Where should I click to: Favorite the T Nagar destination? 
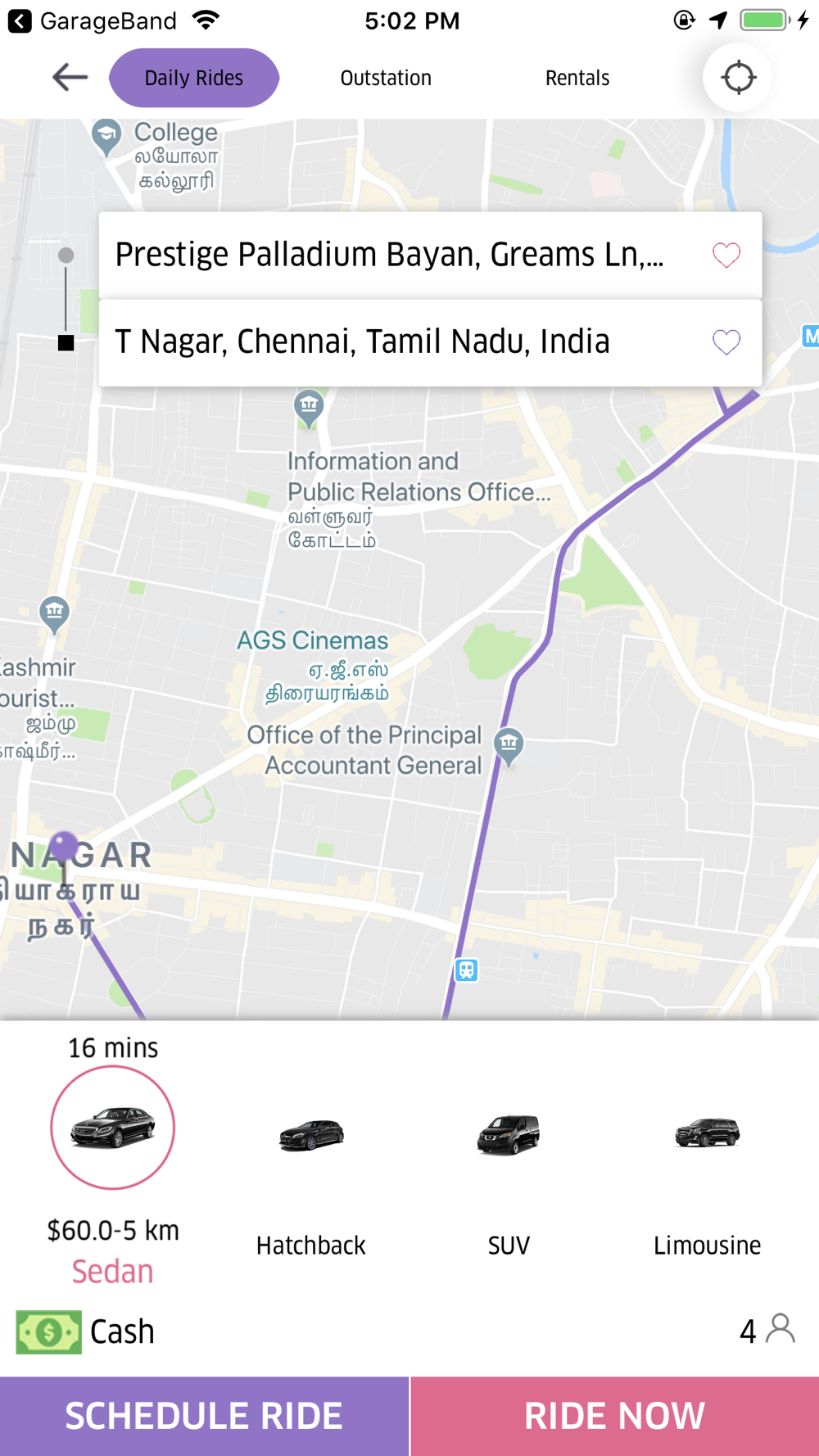point(726,341)
